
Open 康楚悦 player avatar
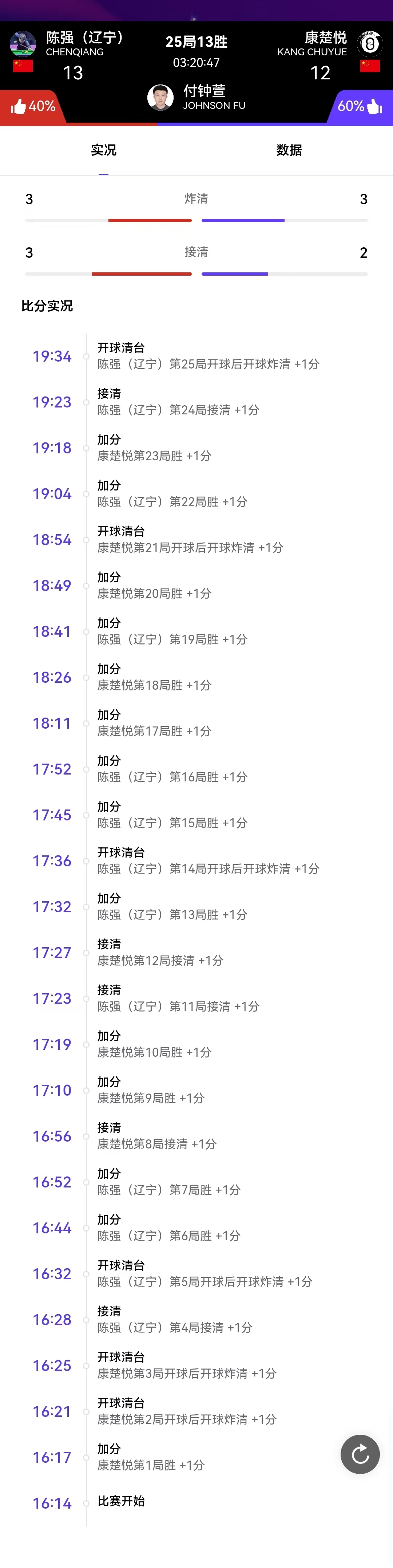point(369,43)
